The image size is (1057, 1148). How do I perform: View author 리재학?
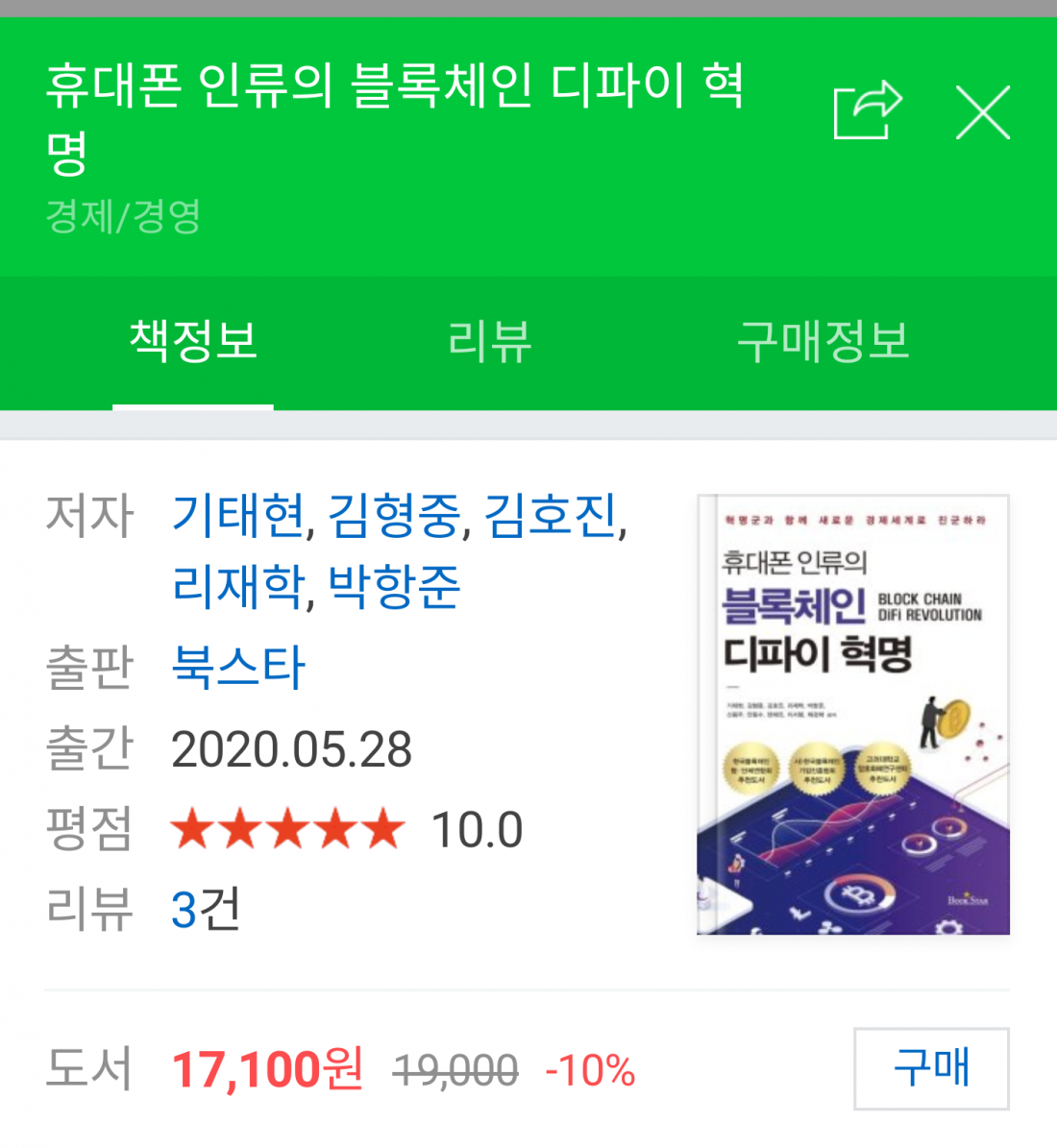coord(238,586)
